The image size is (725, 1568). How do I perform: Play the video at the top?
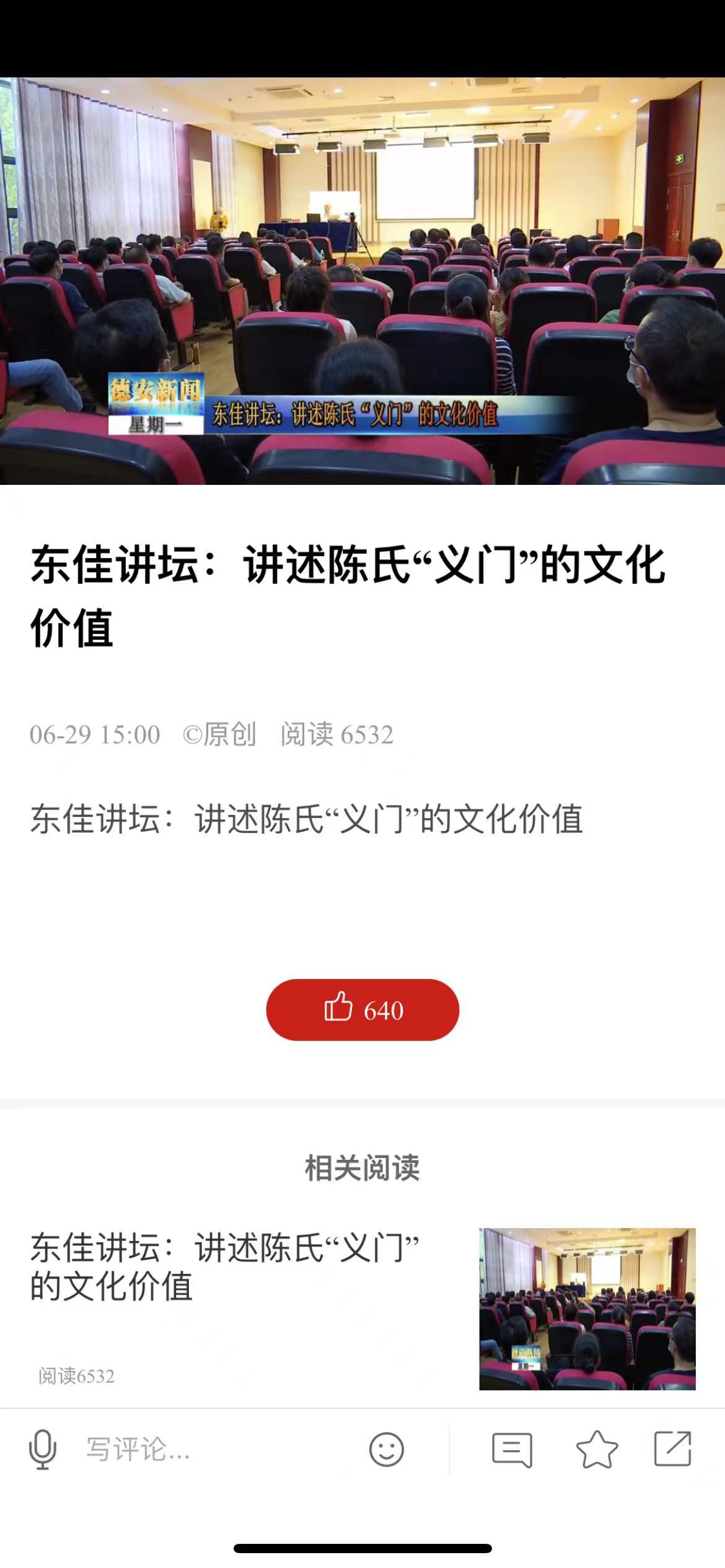[x=362, y=281]
